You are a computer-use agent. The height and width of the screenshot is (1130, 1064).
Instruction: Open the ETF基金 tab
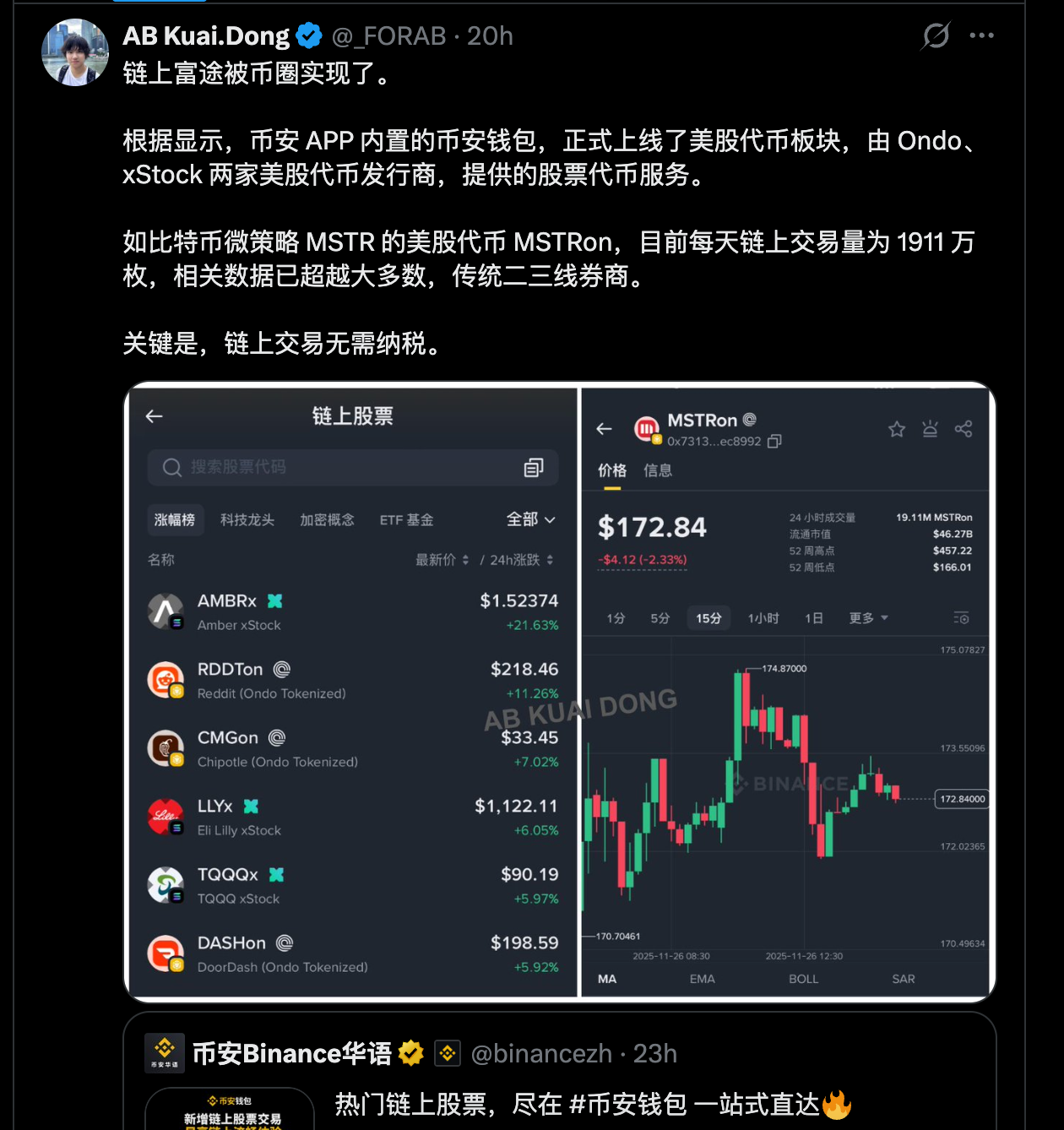[406, 519]
